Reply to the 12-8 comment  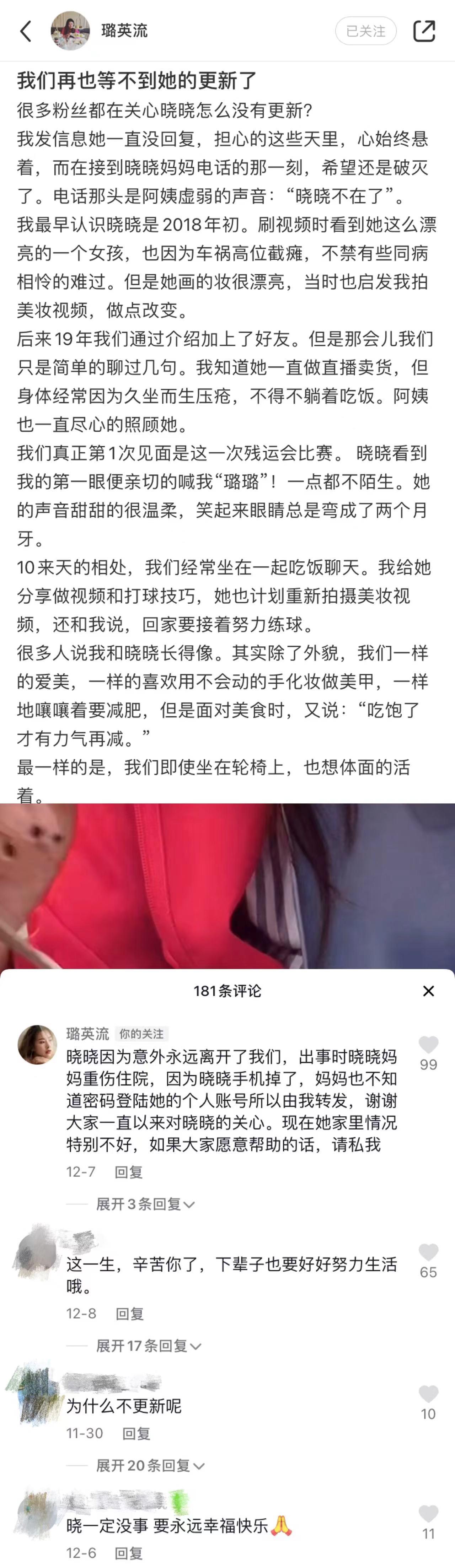[129, 1314]
